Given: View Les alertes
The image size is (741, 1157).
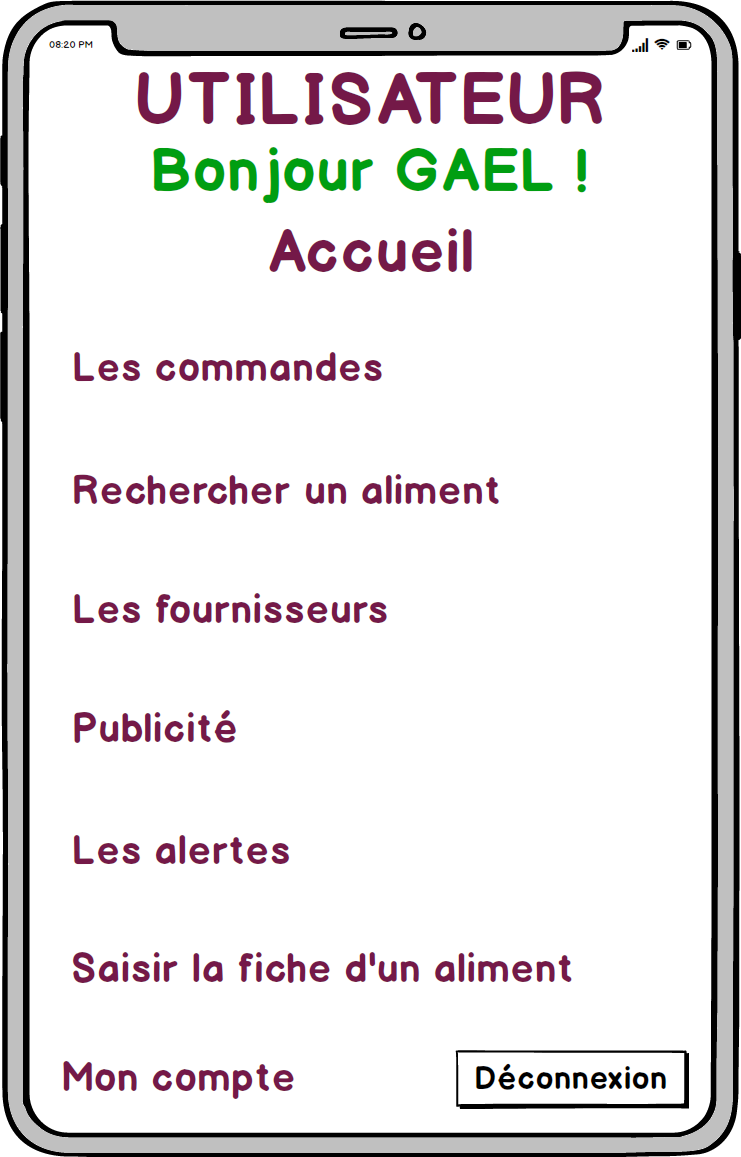Looking at the screenshot, I should tap(181, 851).
